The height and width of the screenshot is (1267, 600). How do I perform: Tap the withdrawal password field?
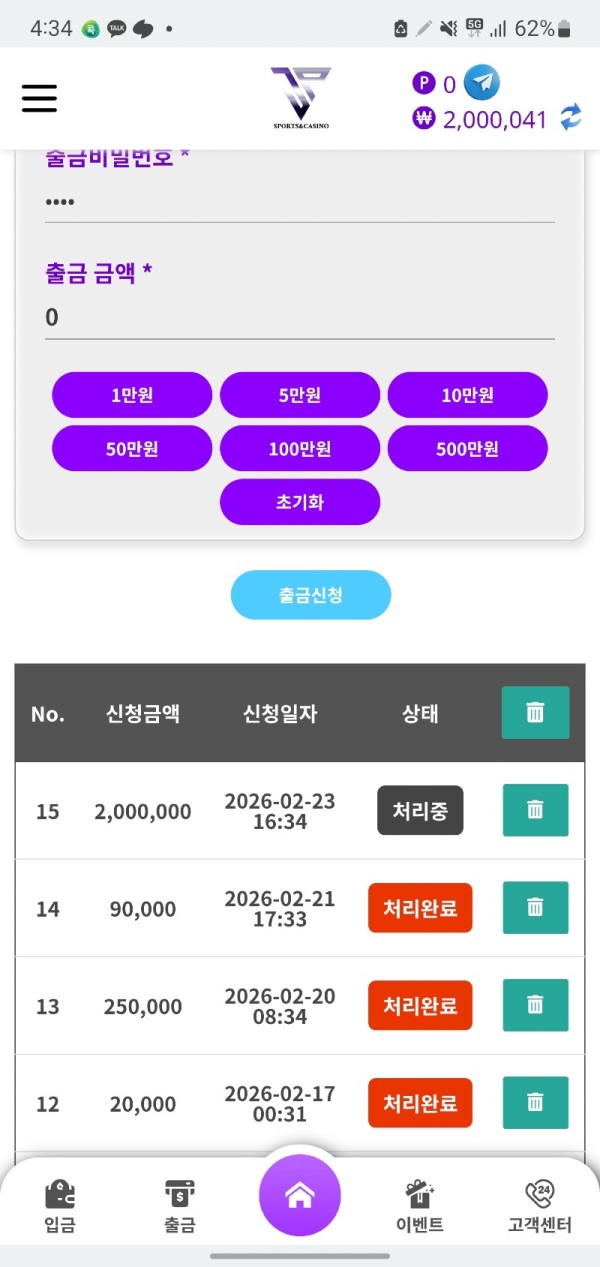[299, 202]
